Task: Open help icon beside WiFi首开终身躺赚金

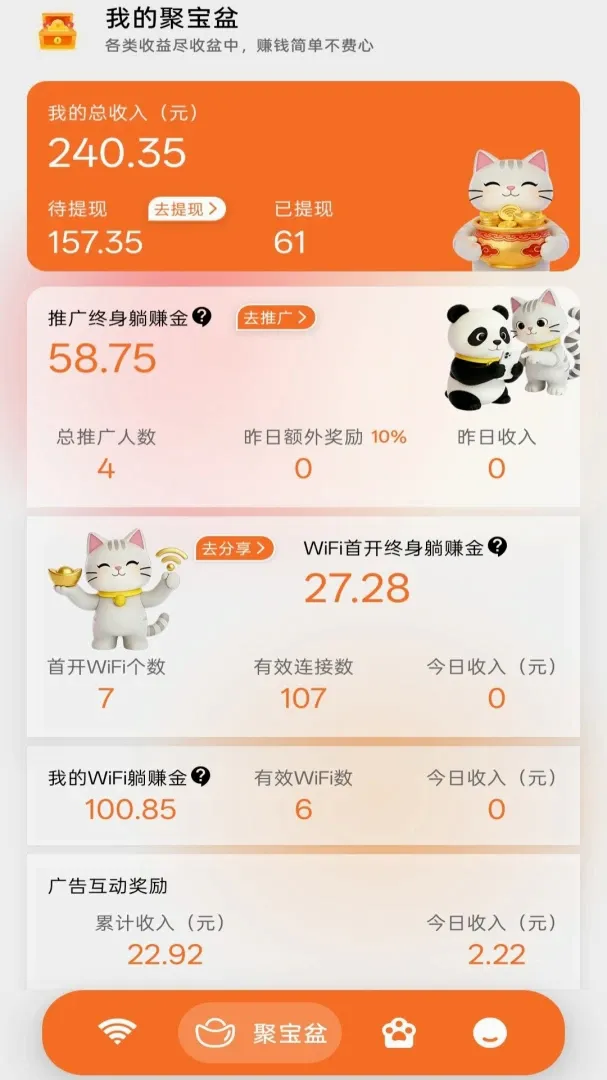Action: point(497,547)
